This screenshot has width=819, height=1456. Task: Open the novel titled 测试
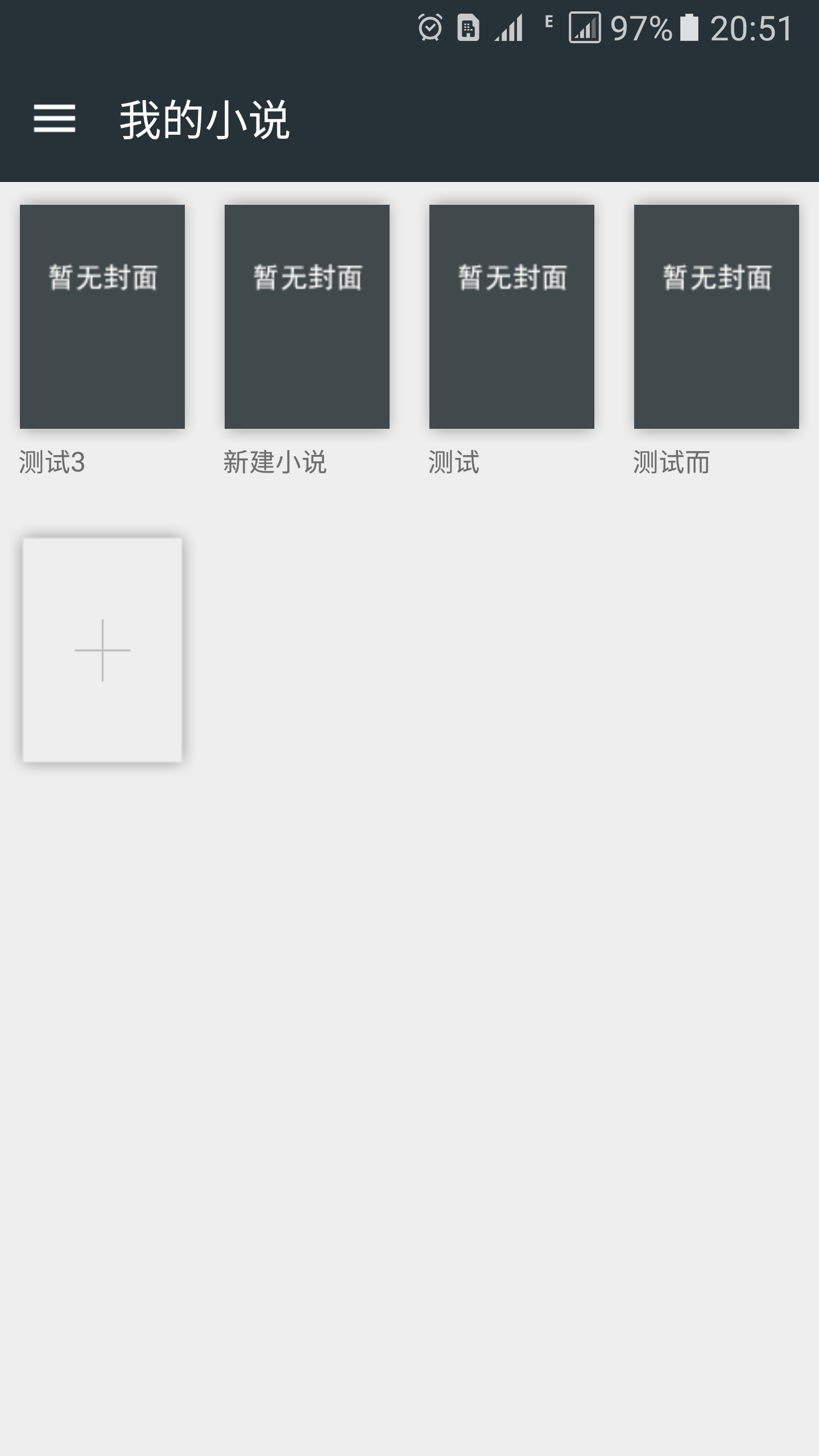pyautogui.click(x=512, y=317)
